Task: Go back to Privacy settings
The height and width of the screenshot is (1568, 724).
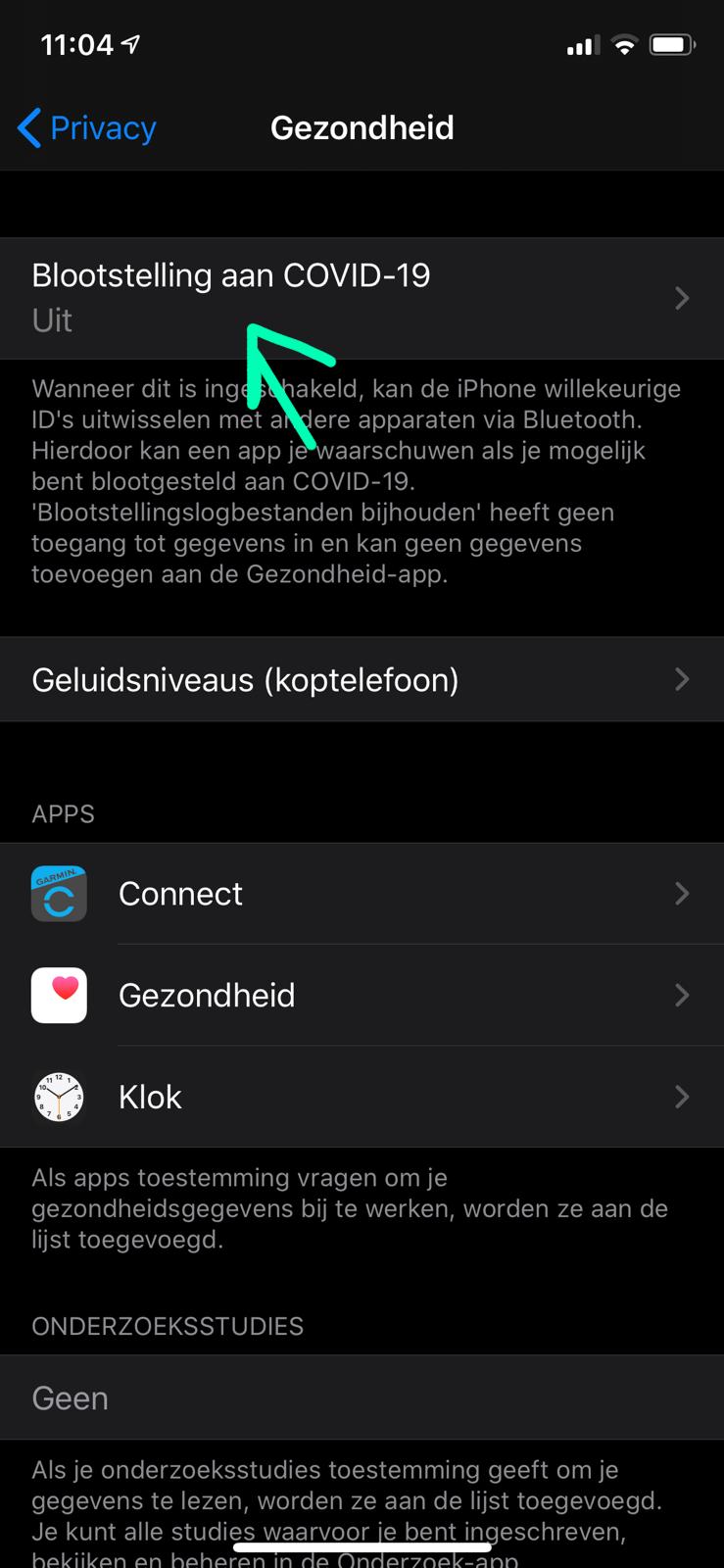Action: [87, 128]
